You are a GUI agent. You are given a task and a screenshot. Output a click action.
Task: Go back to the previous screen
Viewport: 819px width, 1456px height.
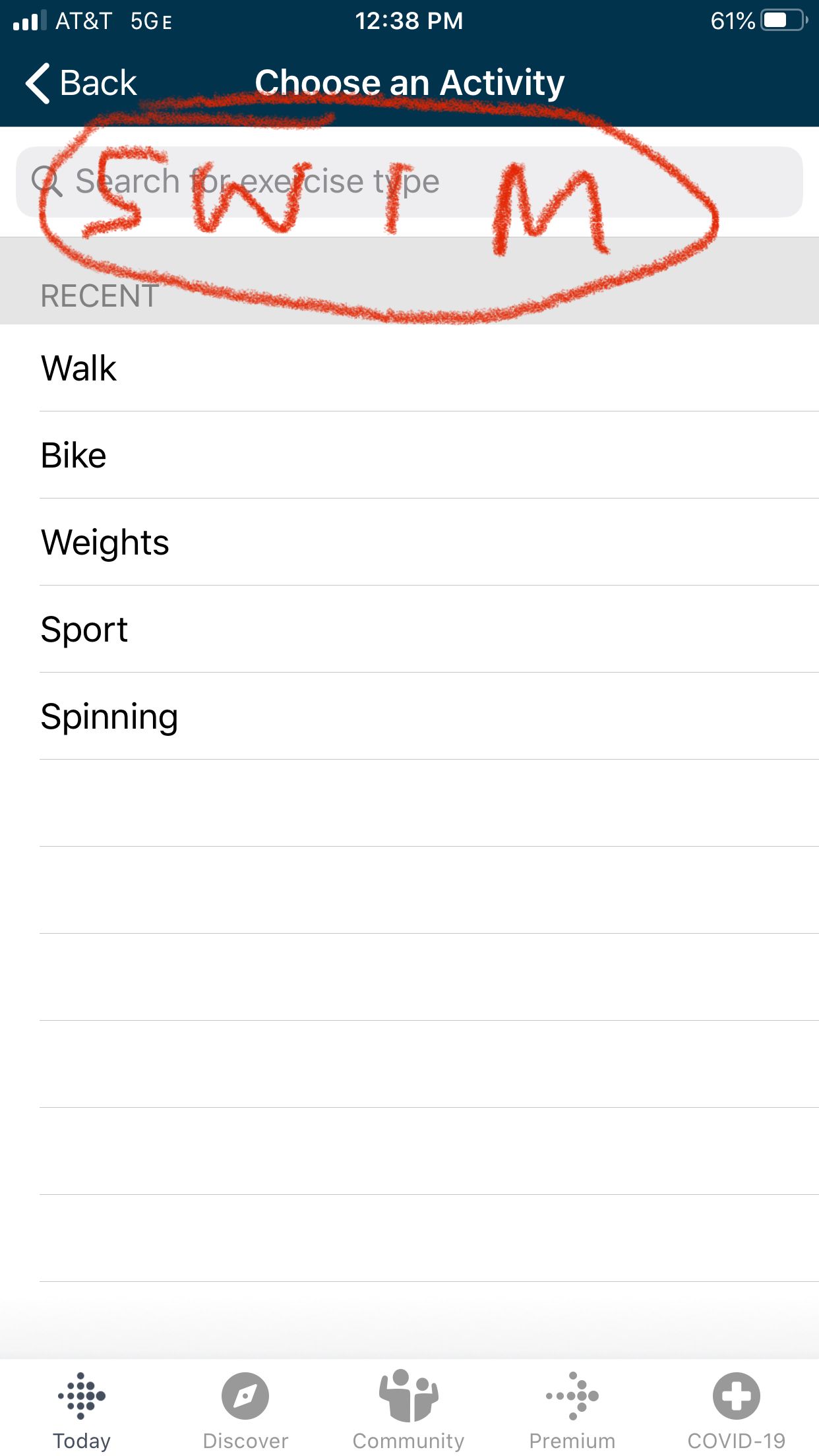80,83
